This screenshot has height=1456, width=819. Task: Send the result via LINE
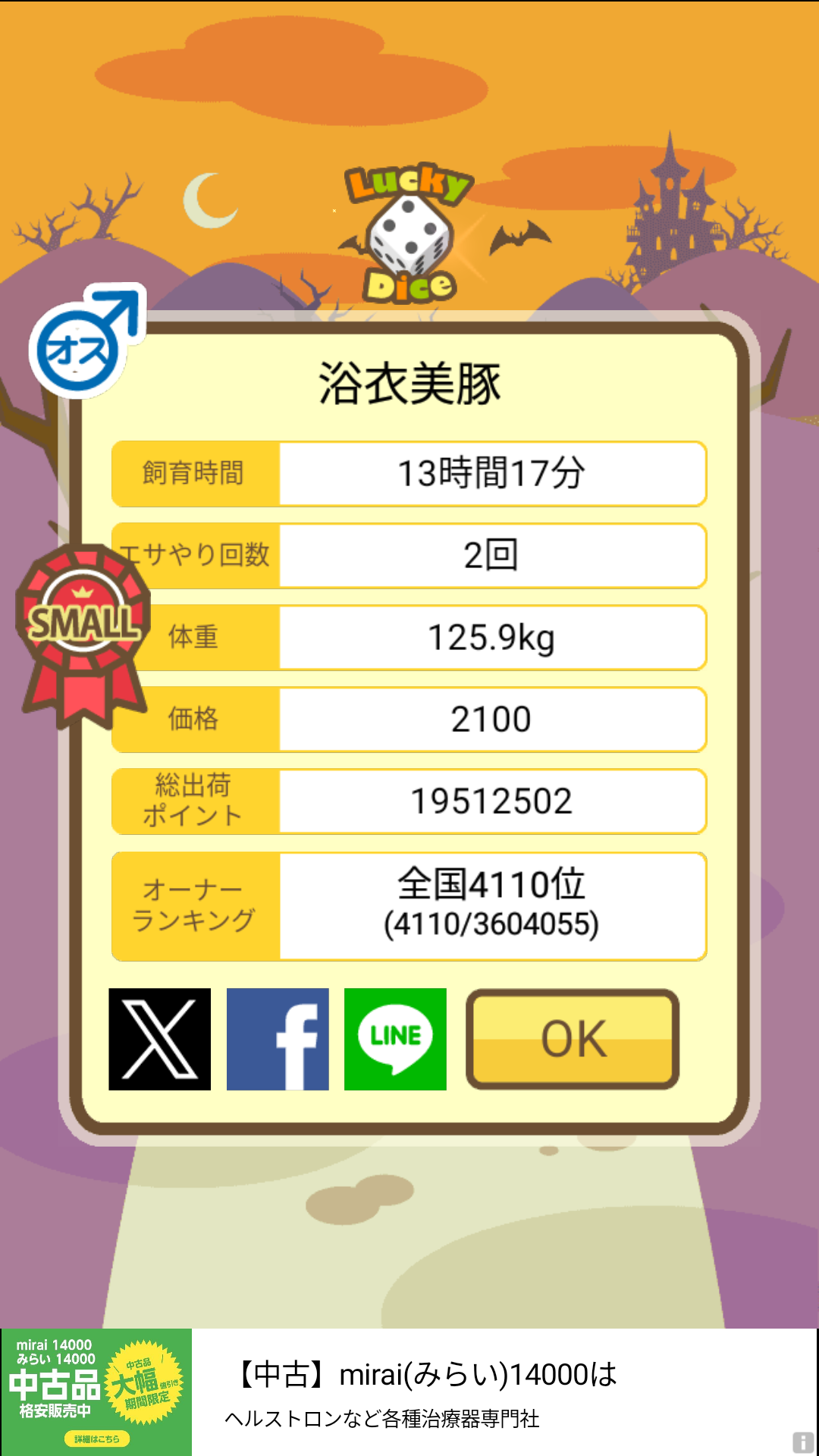click(395, 1039)
